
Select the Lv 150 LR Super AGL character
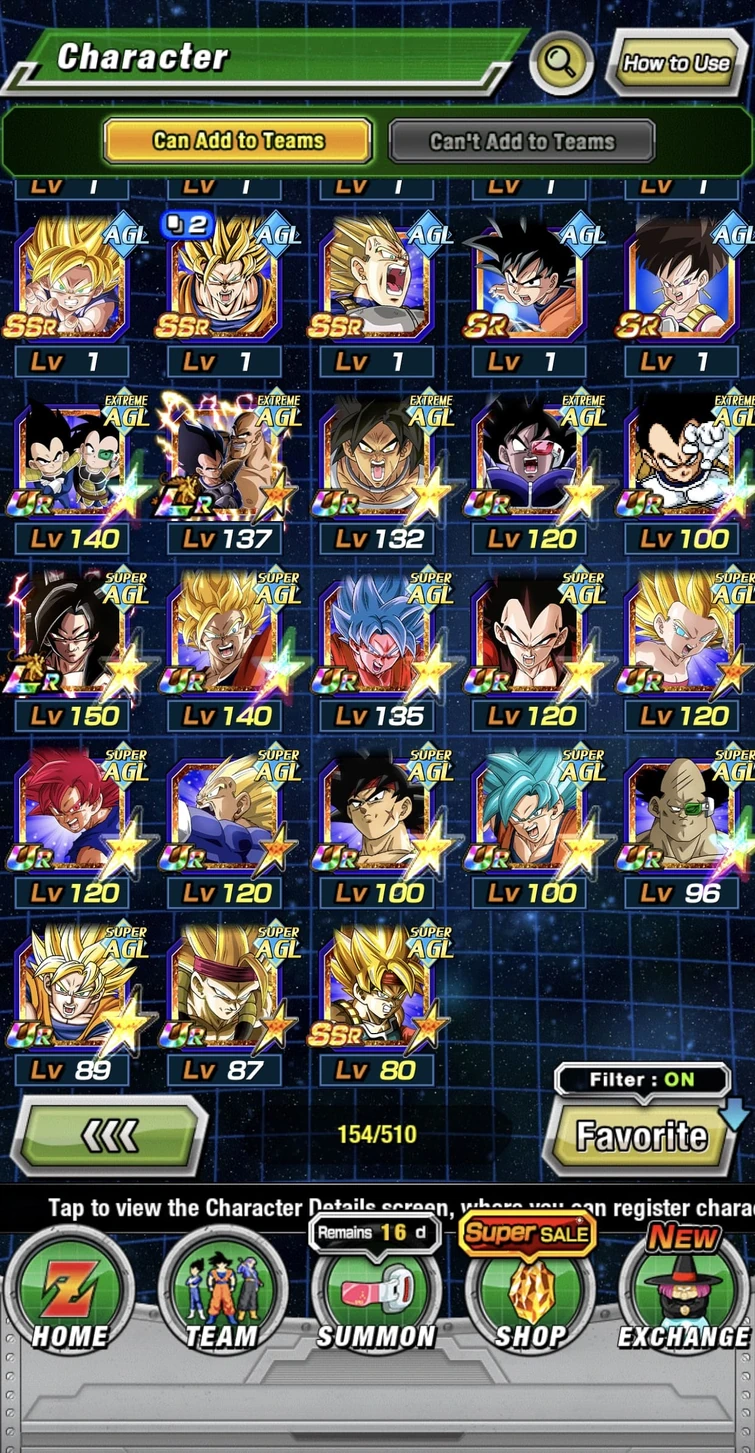(71, 630)
